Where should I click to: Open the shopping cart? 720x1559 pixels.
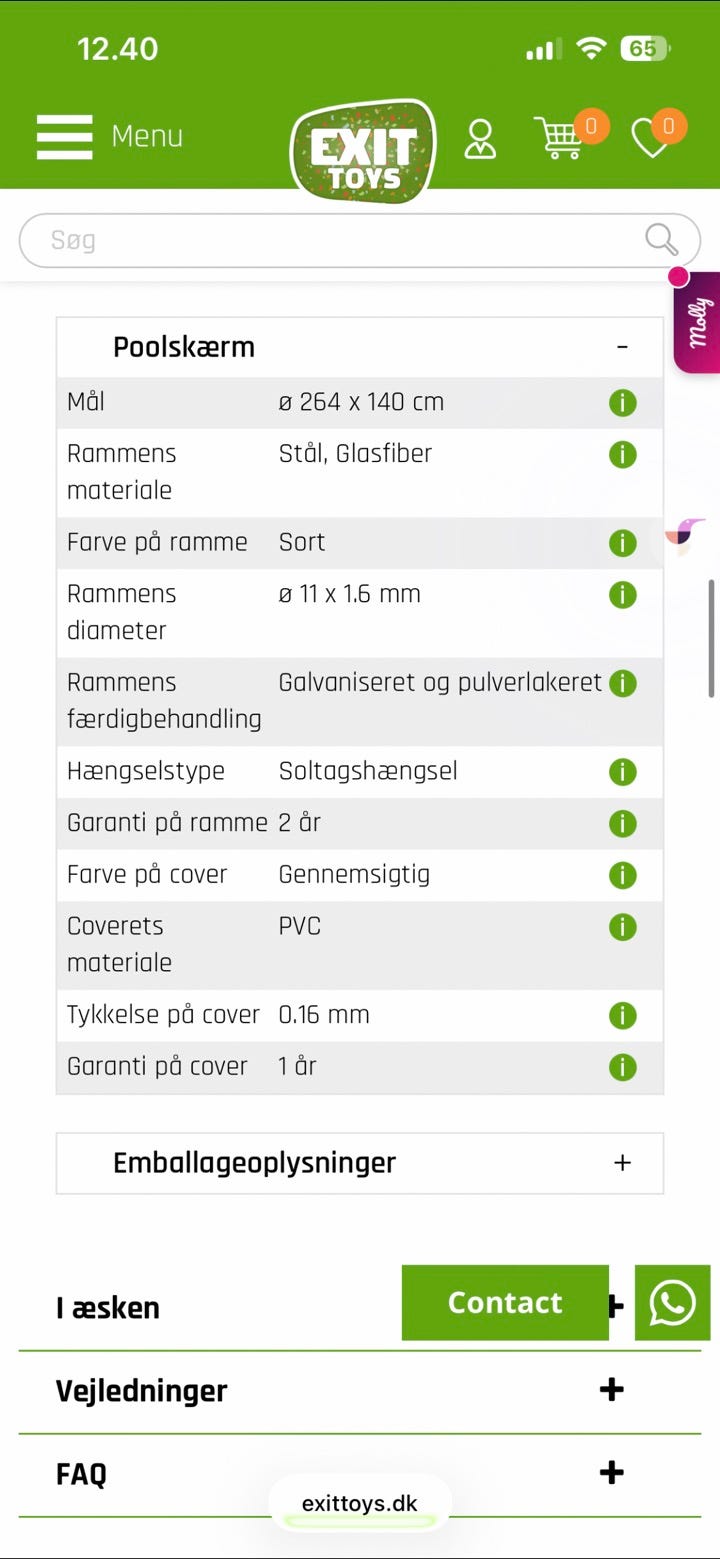point(559,137)
